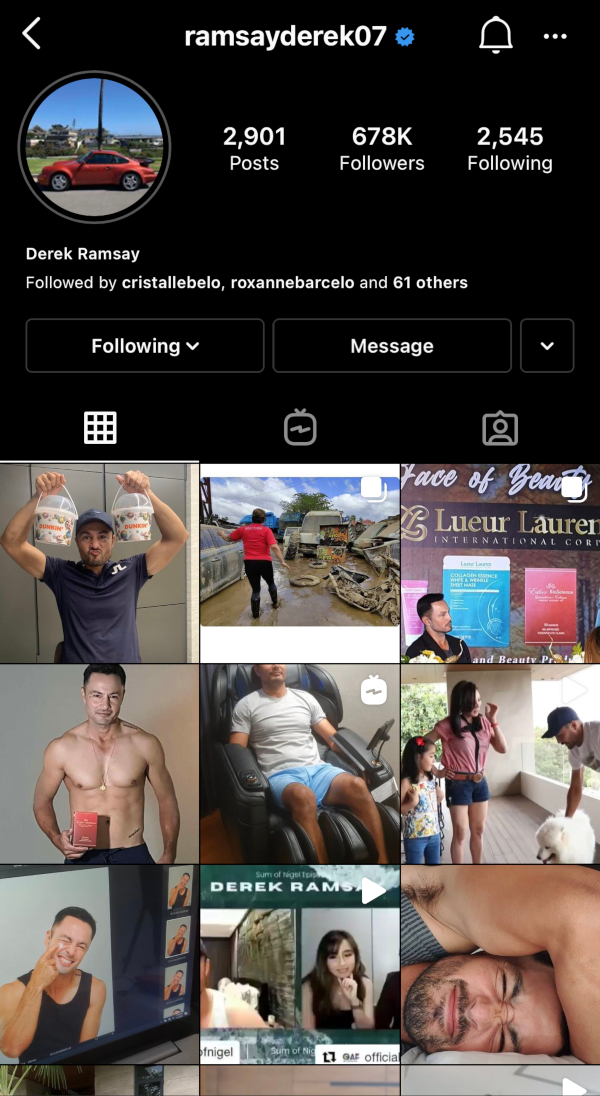Open the Sum of Nigel video post
The width and height of the screenshot is (600, 1096).
pyautogui.click(x=300, y=964)
